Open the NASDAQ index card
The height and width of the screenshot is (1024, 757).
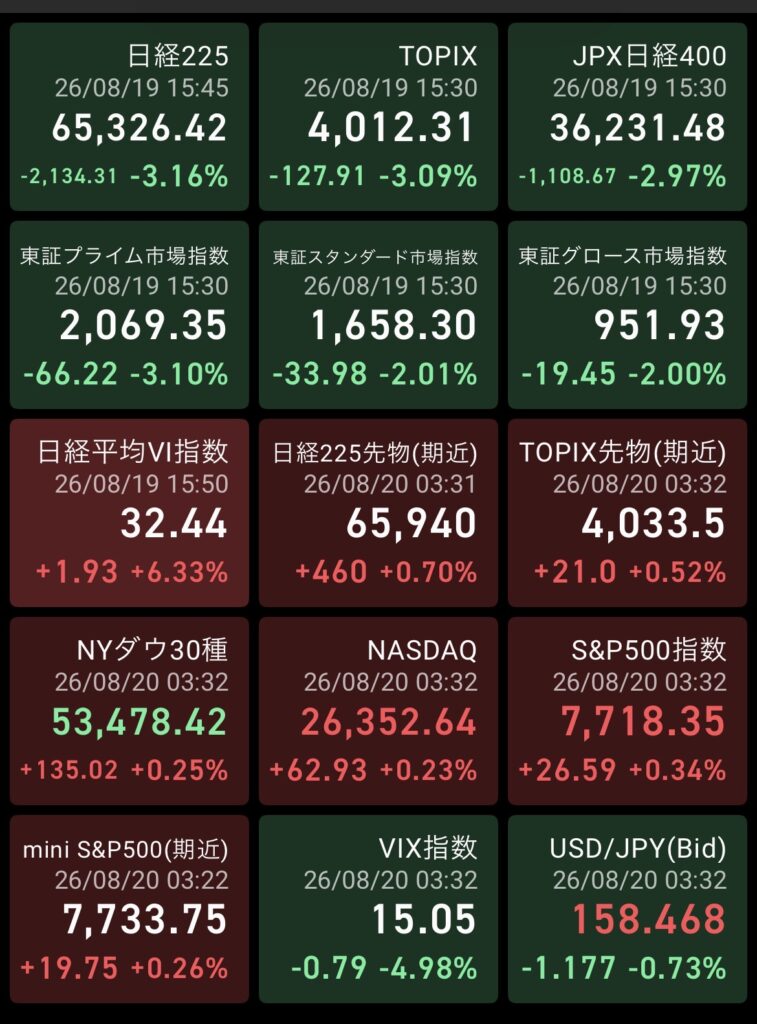(x=378, y=711)
